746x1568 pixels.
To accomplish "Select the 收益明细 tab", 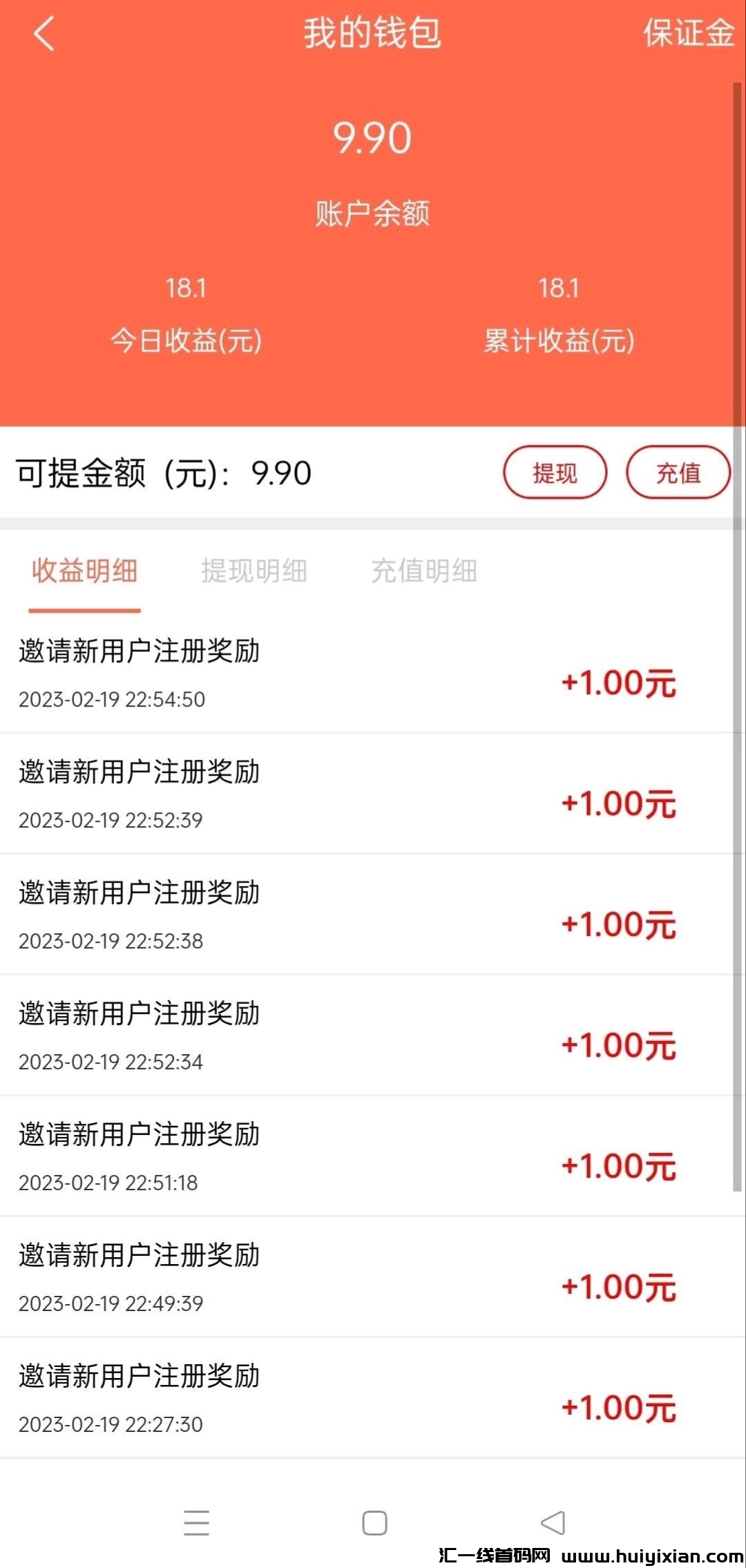I will pyautogui.click(x=85, y=571).
